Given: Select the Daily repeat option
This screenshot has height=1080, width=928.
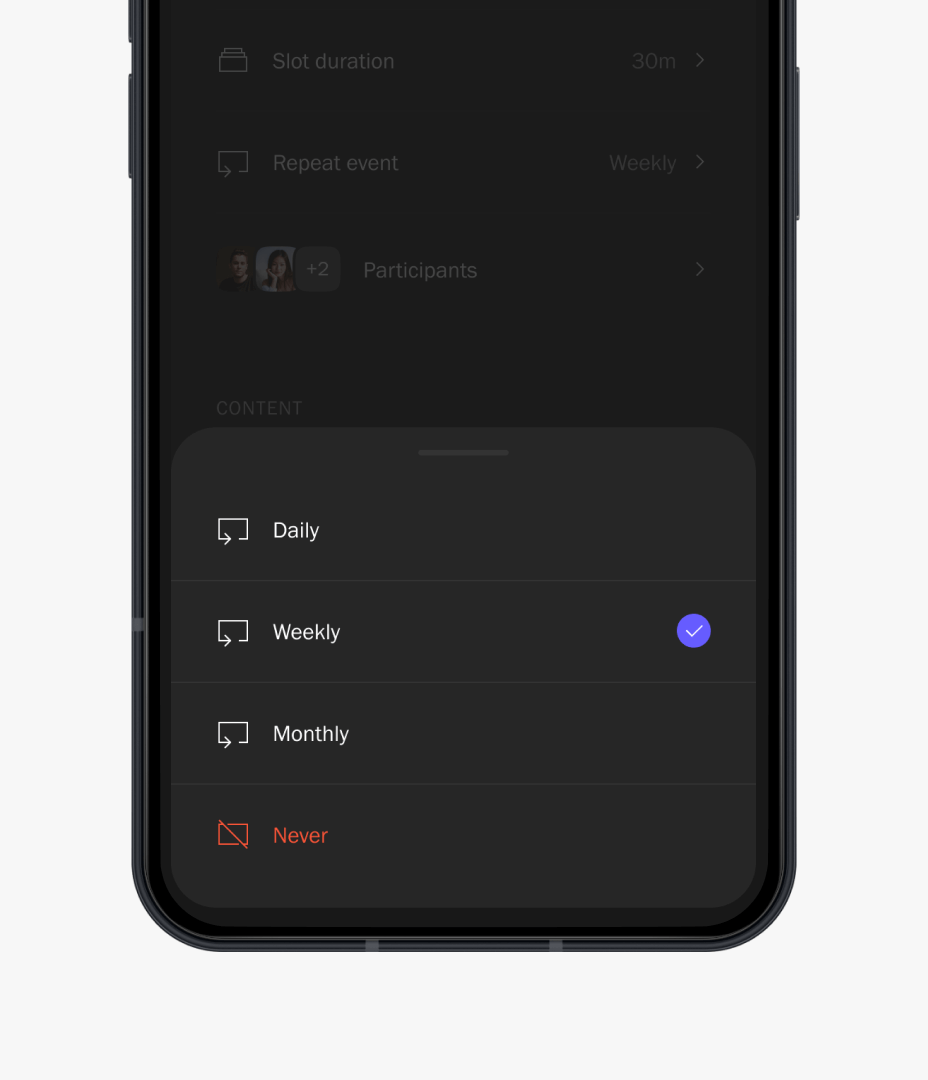Looking at the screenshot, I should 296,530.
